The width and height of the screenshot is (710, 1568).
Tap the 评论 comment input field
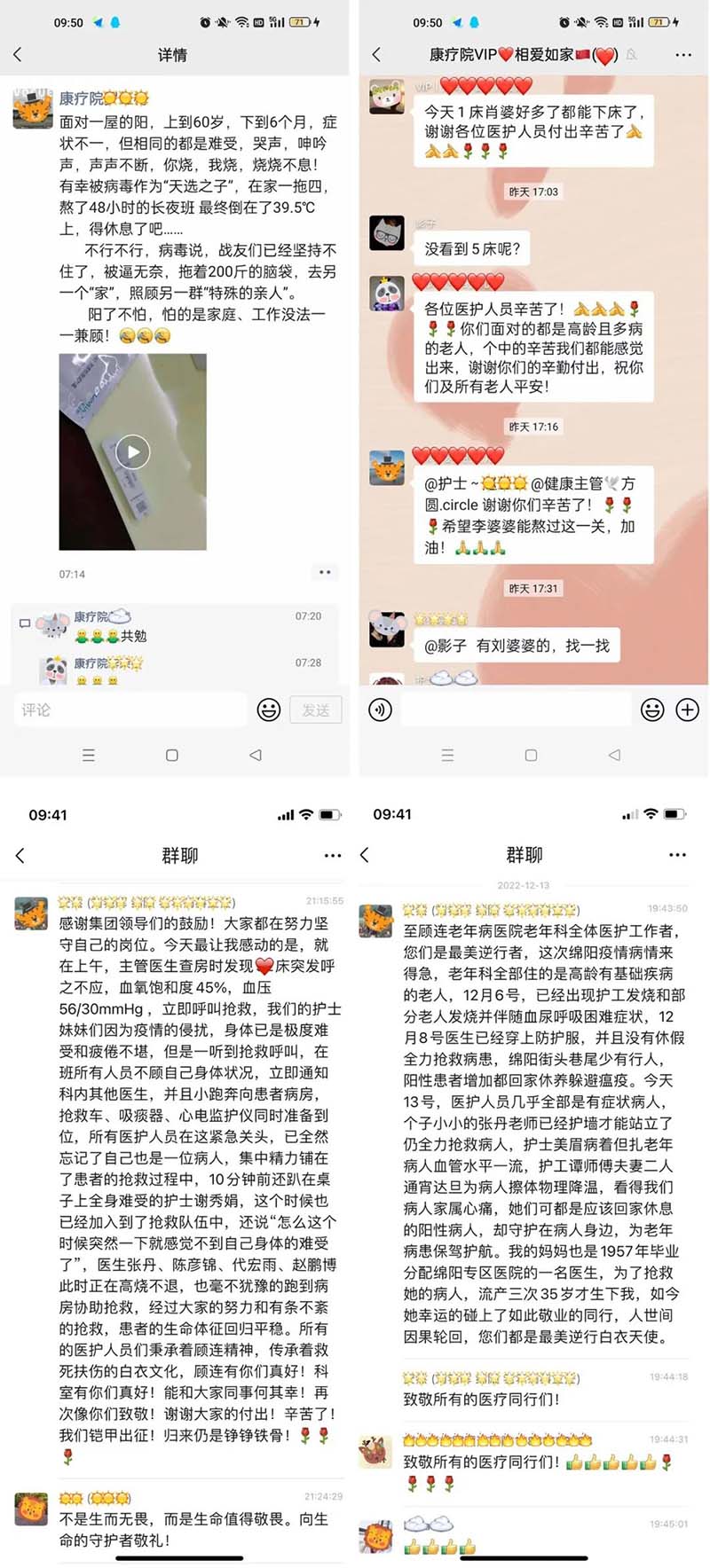click(x=129, y=710)
